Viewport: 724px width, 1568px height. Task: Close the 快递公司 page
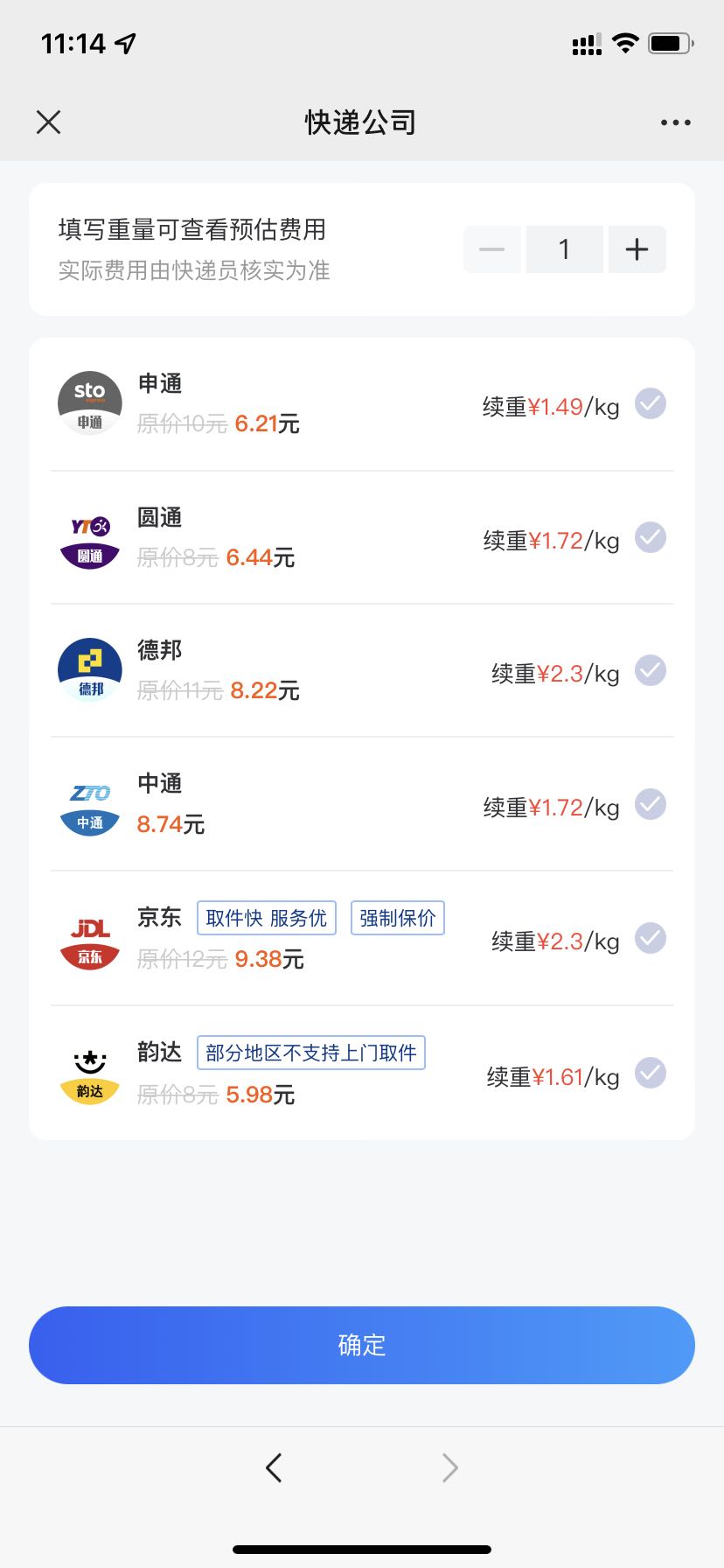point(49,122)
